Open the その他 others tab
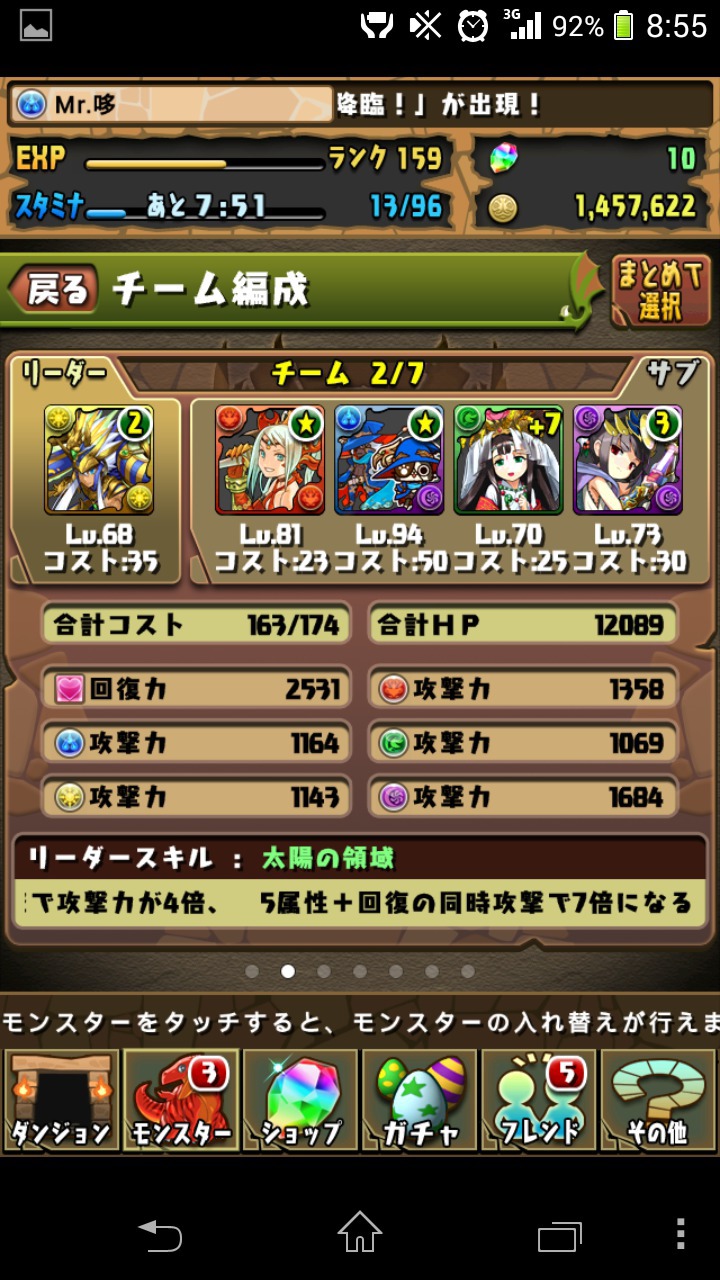Screen dimensions: 720x1280 pyautogui.click(x=658, y=1100)
